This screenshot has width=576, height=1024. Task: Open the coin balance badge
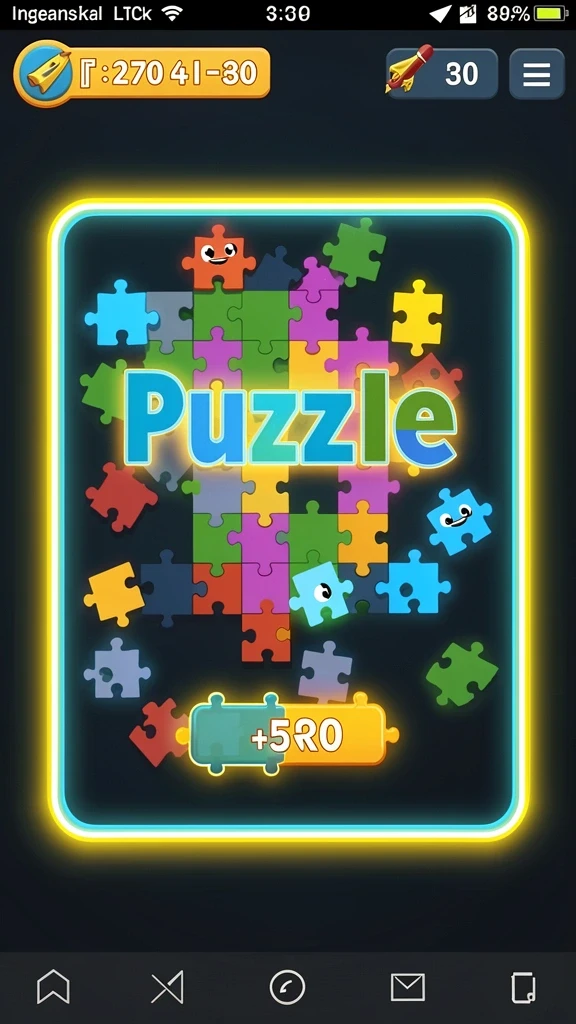pyautogui.click(x=142, y=72)
